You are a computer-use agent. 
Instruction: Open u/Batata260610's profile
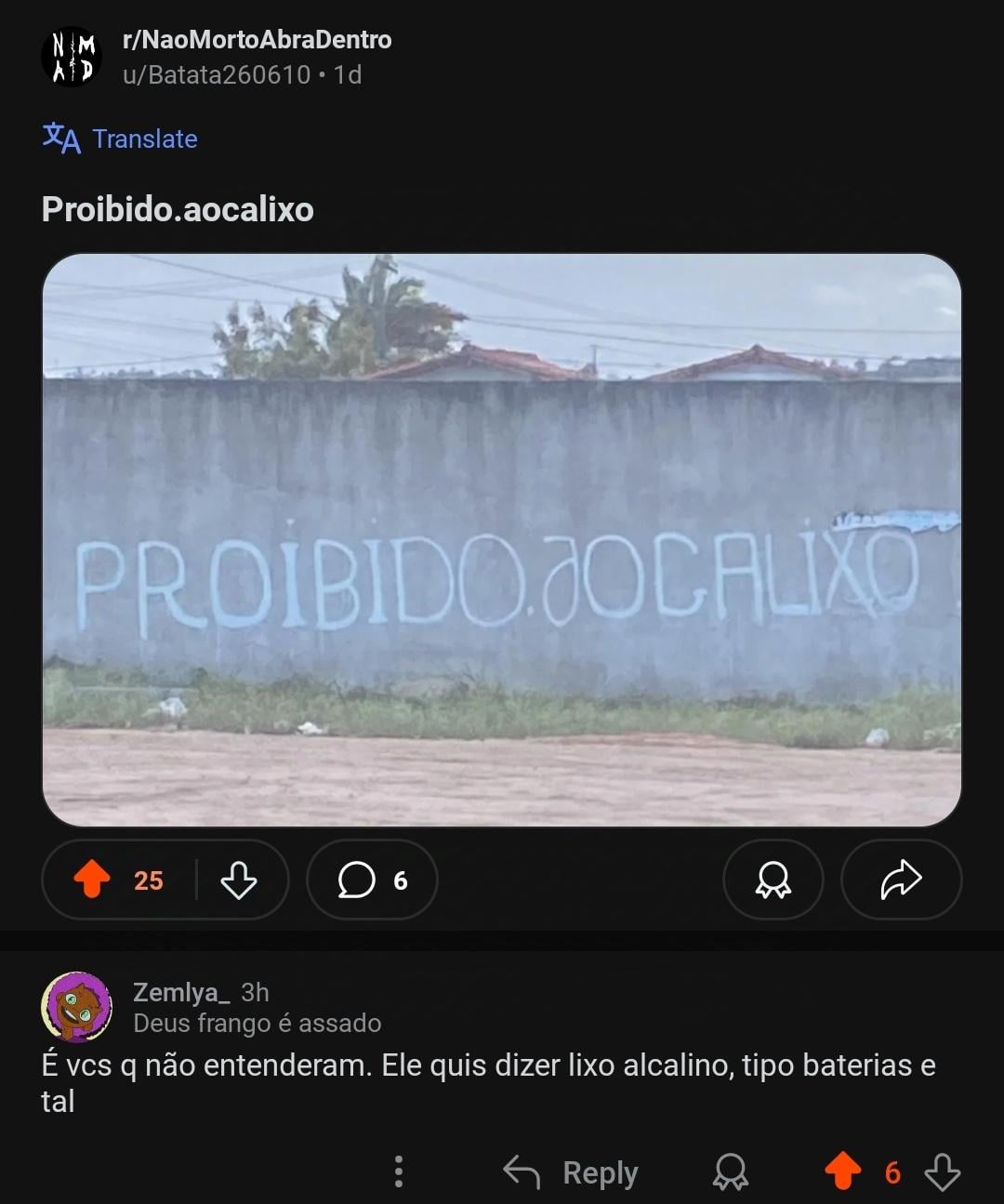click(x=217, y=74)
